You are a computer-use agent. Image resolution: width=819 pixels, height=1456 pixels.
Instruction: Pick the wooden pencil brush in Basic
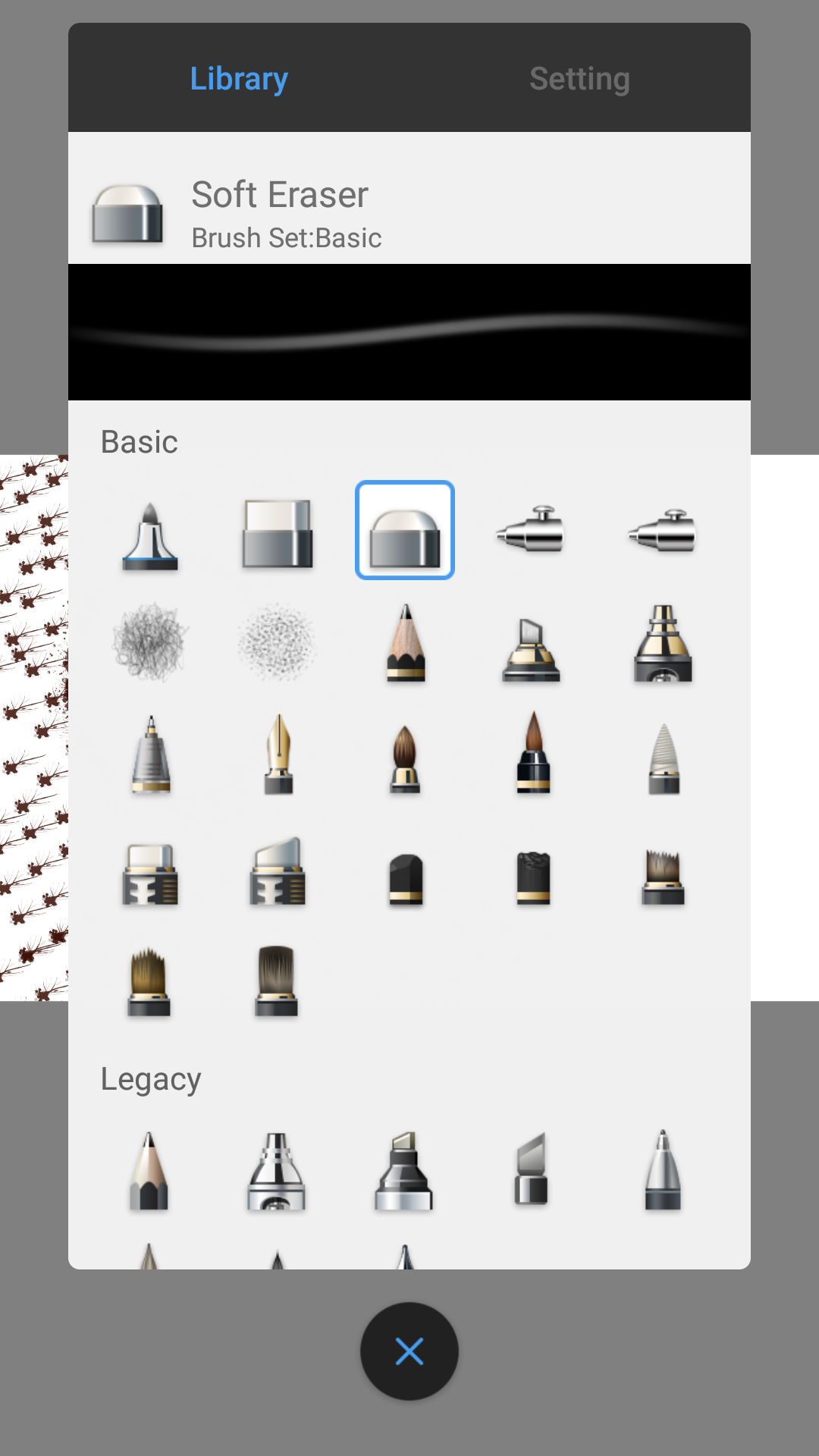pyautogui.click(x=406, y=642)
